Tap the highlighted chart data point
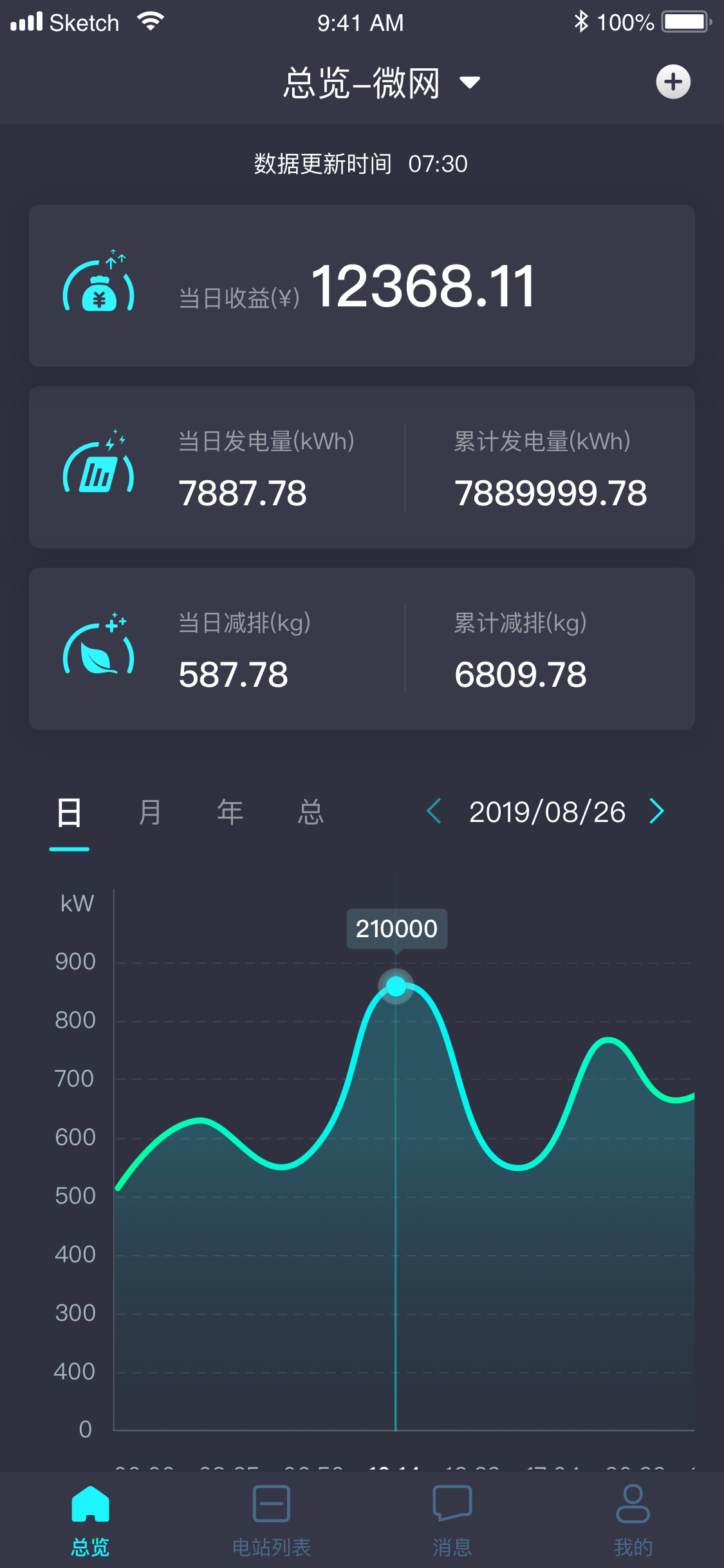This screenshot has height=1568, width=724. point(396,985)
